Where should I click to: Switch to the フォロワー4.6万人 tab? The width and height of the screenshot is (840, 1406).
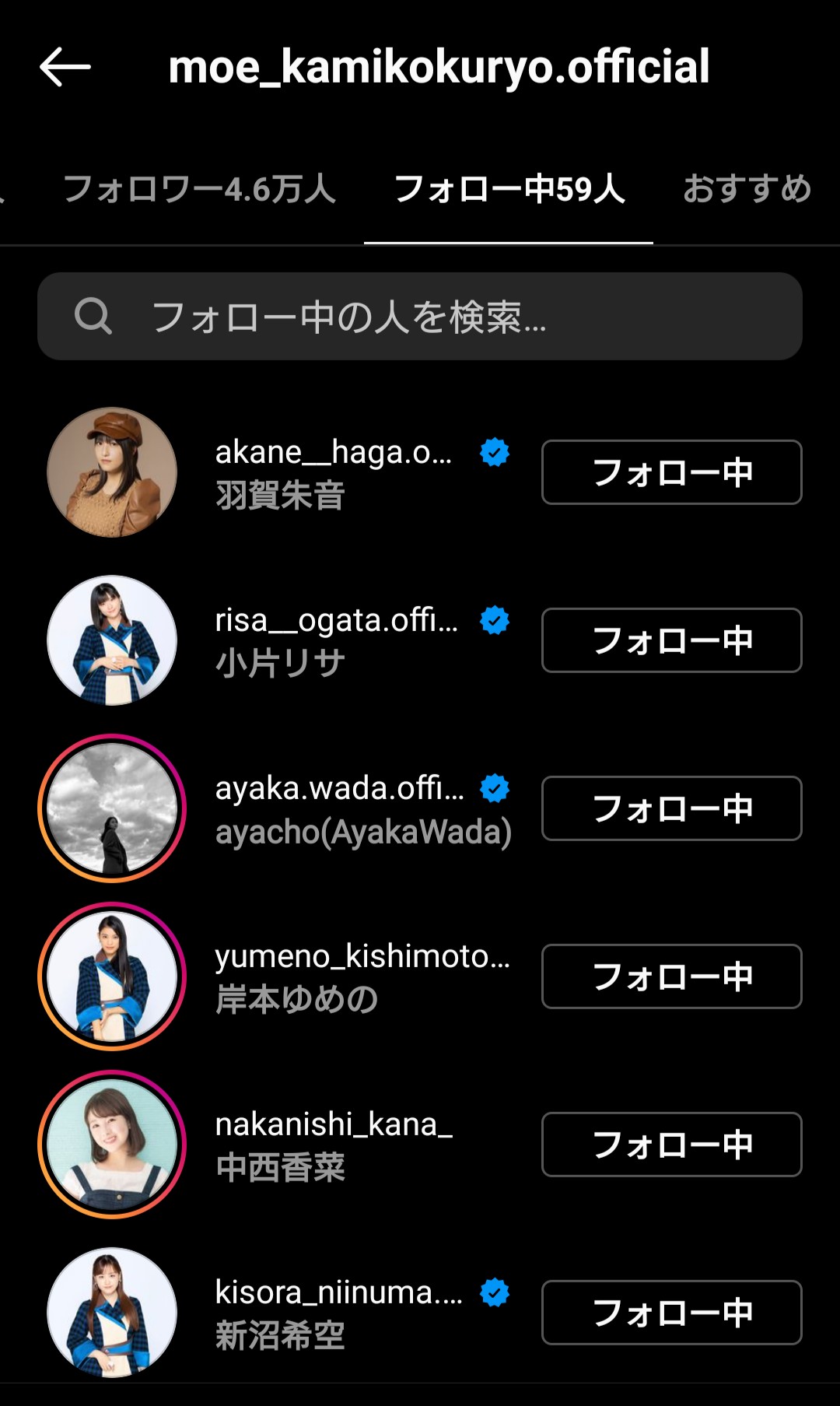pyautogui.click(x=199, y=189)
